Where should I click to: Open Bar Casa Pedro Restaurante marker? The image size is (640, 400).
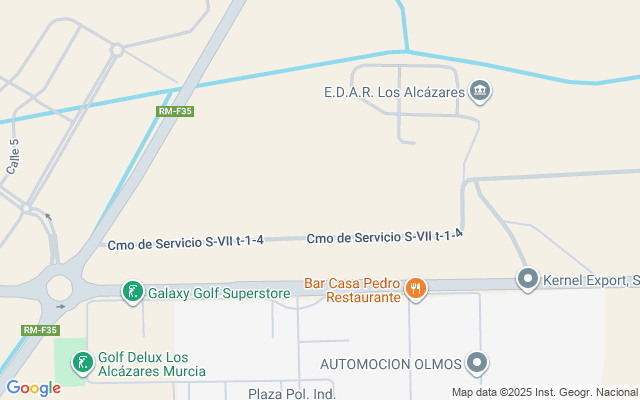pos(416,290)
